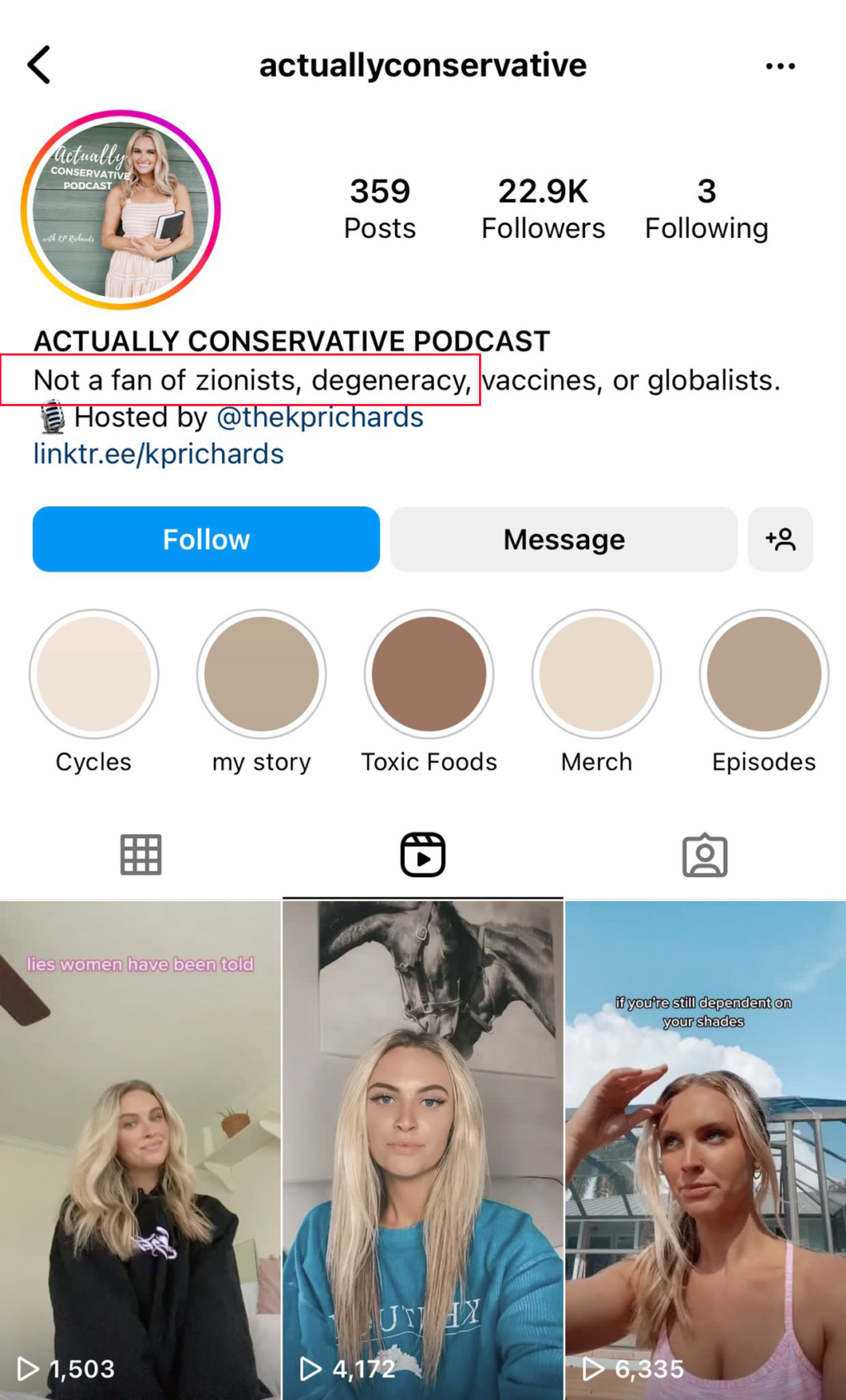Follow the actuallyconservative account

(x=207, y=539)
